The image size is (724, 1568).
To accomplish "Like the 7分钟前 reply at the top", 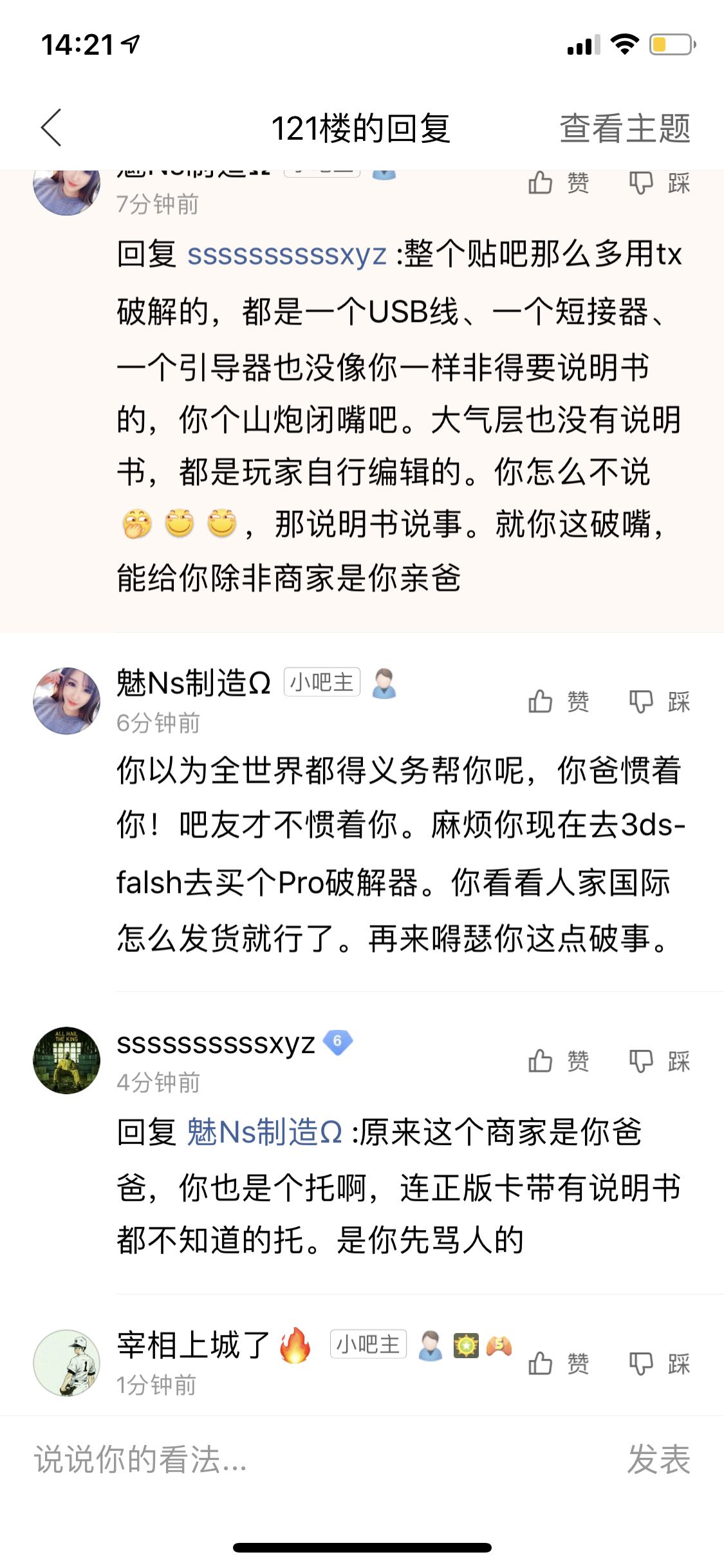I will 558,183.
